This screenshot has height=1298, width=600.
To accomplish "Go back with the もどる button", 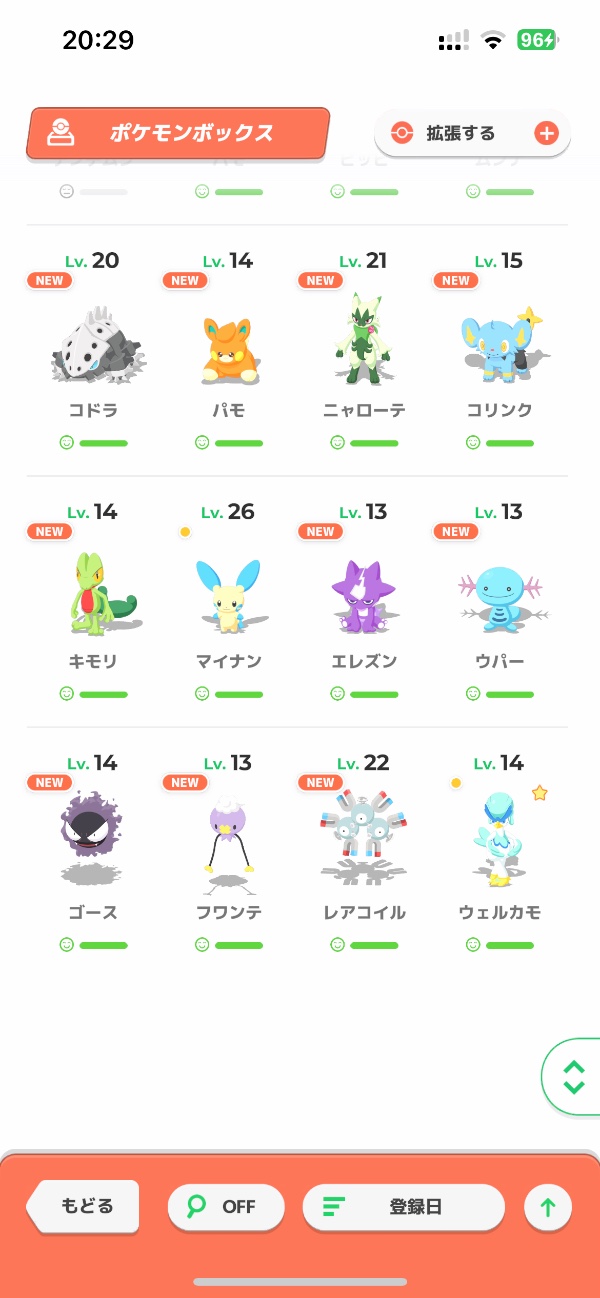I will pyautogui.click(x=86, y=1205).
